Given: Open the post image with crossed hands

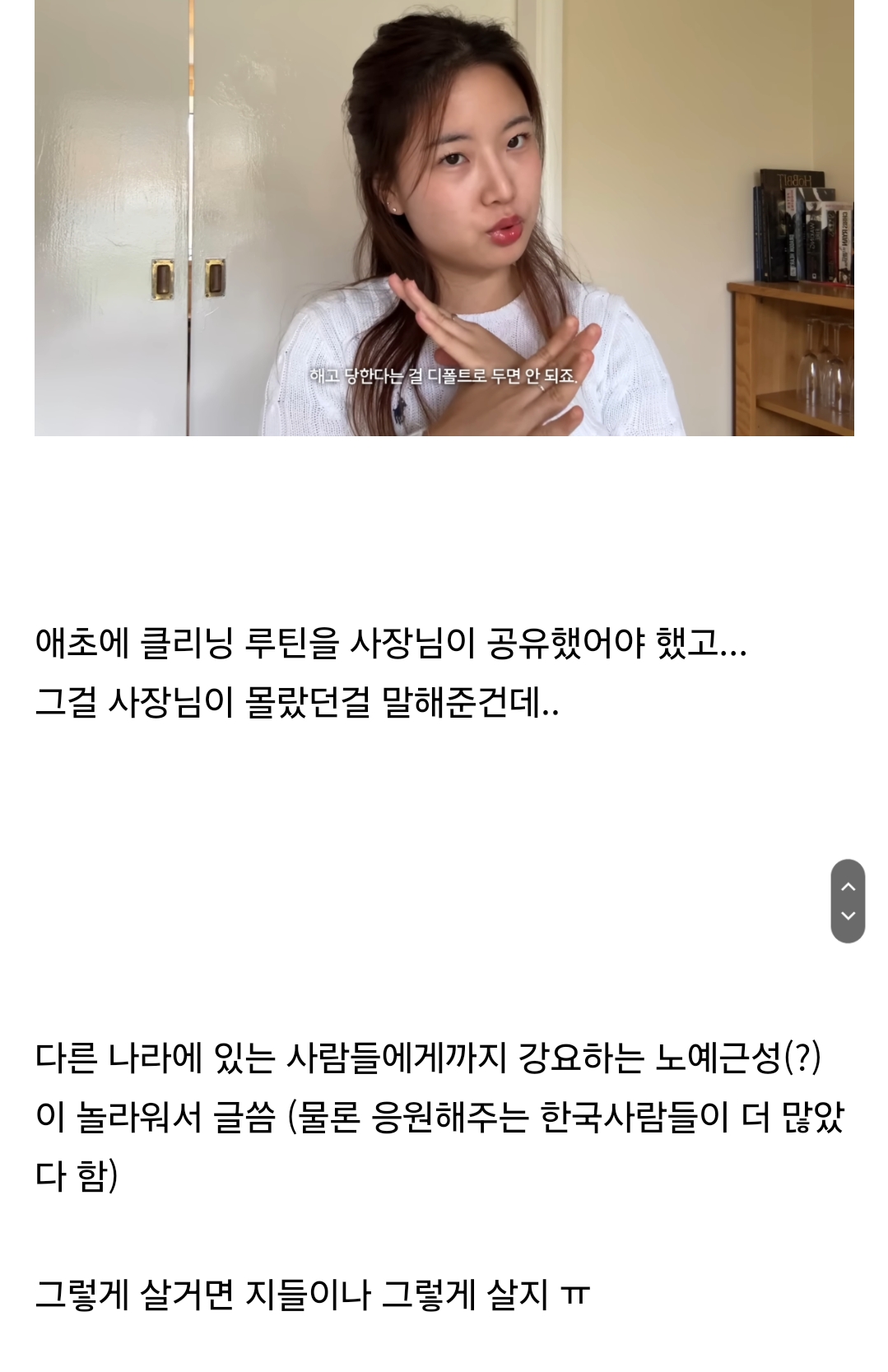Looking at the screenshot, I should pyautogui.click(x=444, y=218).
